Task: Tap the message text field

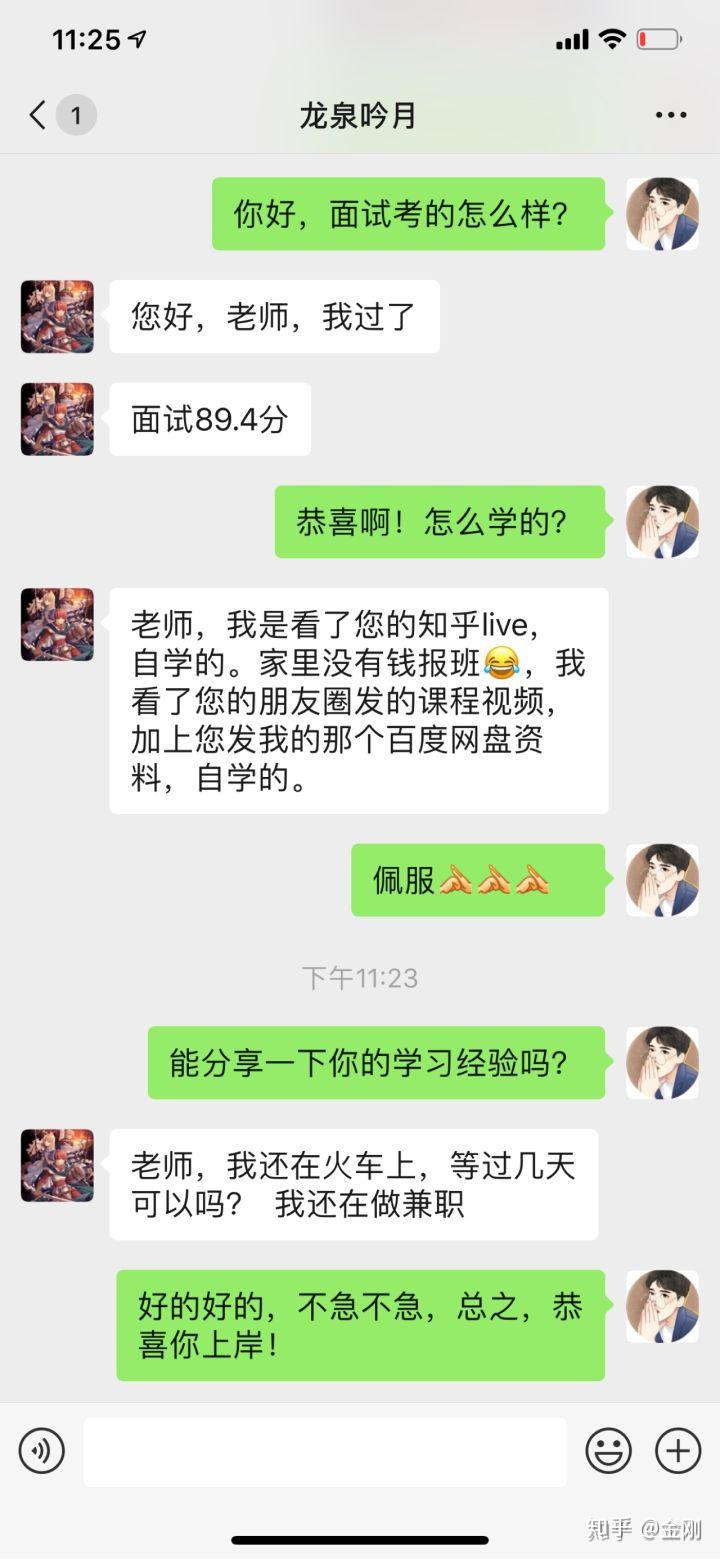Action: click(324, 1451)
